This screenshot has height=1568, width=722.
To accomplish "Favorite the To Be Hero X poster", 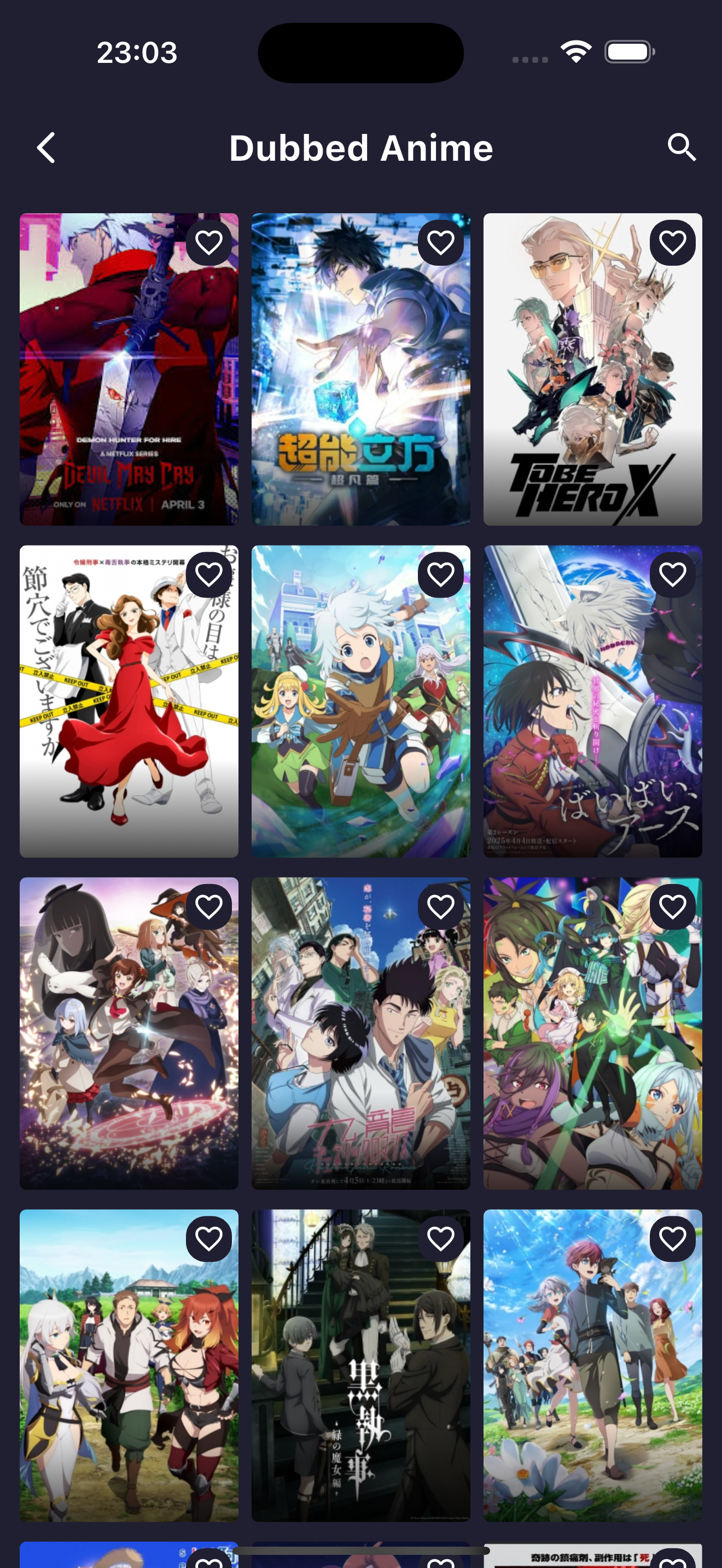I will tap(672, 243).
